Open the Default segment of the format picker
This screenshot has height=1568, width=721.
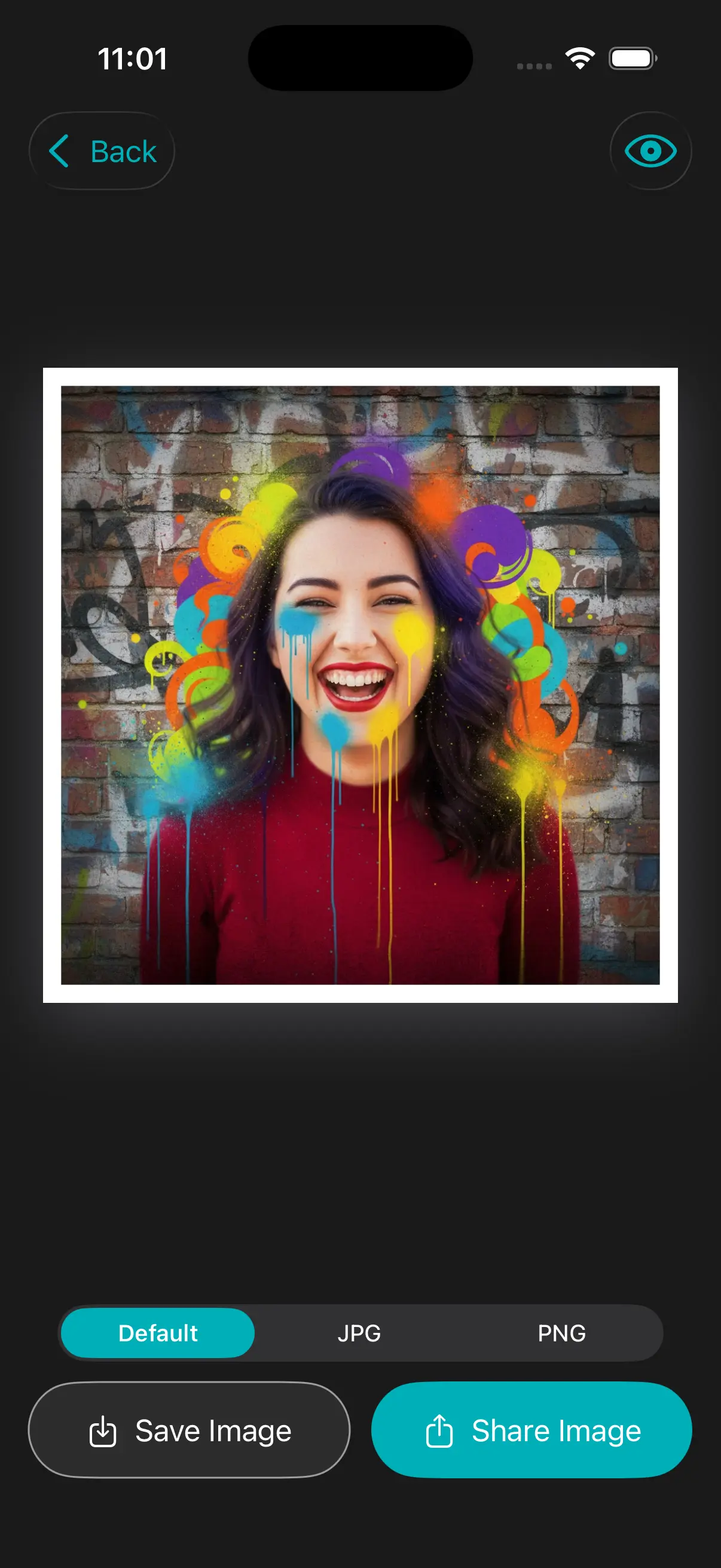pyautogui.click(x=157, y=1332)
